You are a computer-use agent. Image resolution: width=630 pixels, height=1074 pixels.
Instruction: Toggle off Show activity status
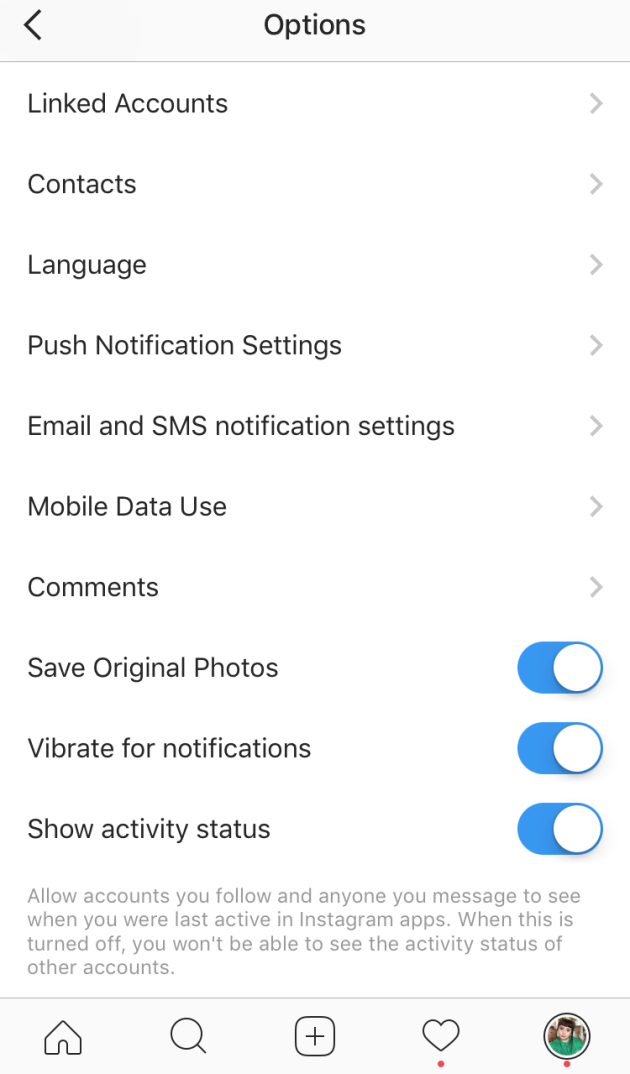tap(559, 829)
